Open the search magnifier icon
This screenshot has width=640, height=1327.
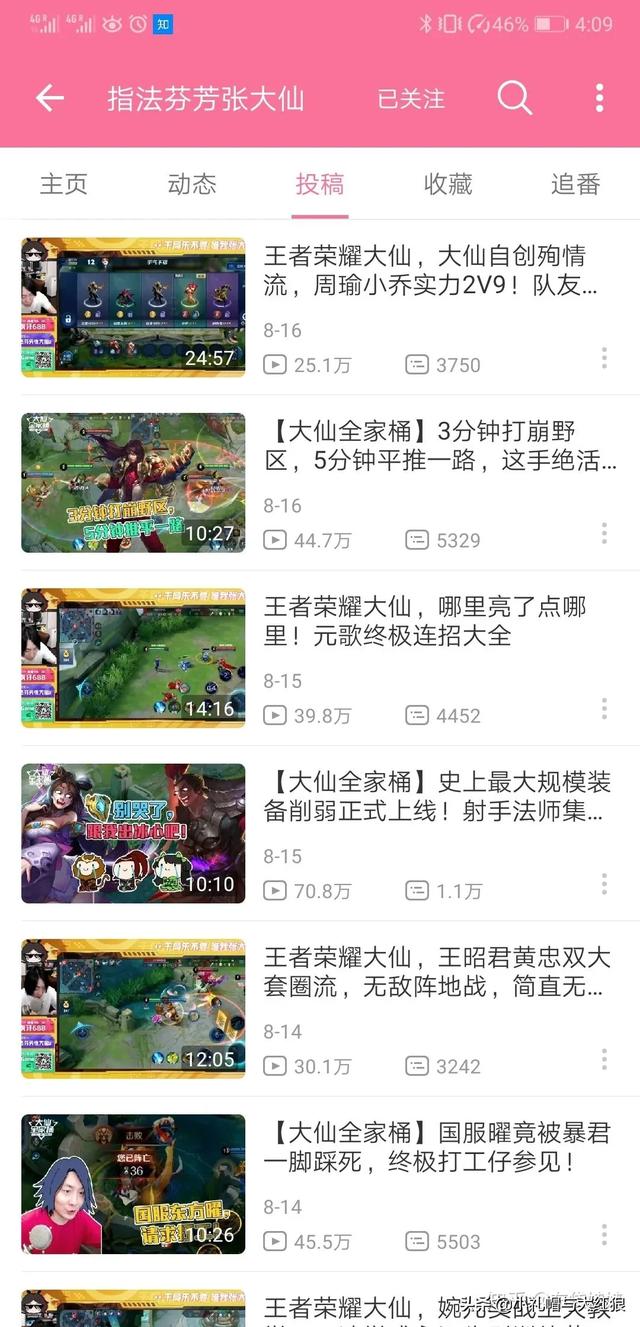pyautogui.click(x=515, y=98)
